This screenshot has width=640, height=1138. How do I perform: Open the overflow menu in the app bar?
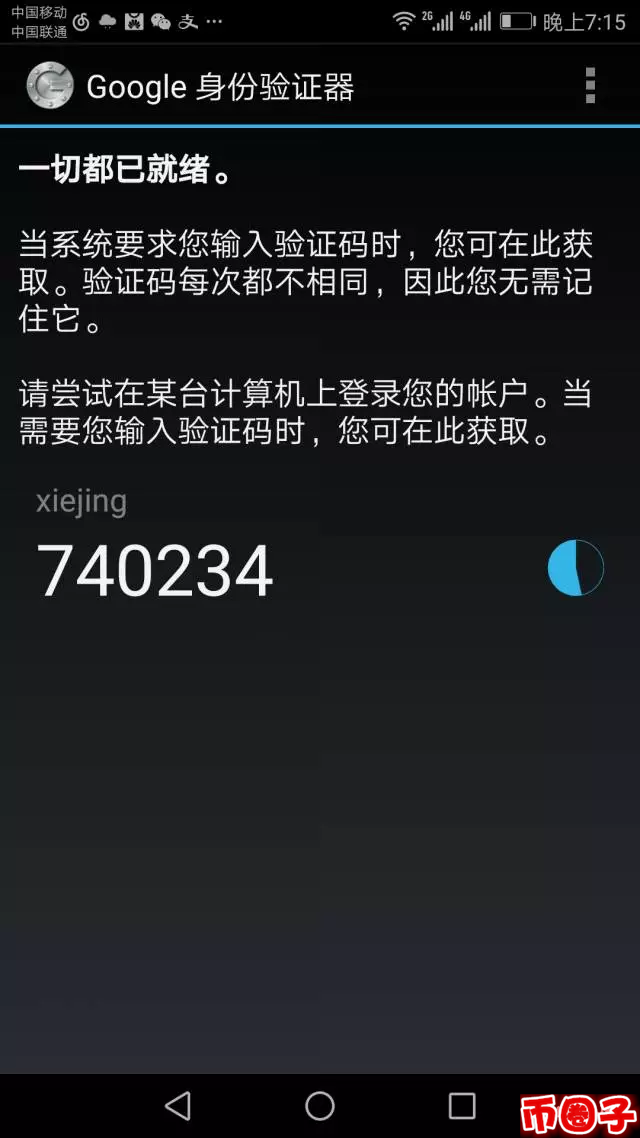coord(590,86)
